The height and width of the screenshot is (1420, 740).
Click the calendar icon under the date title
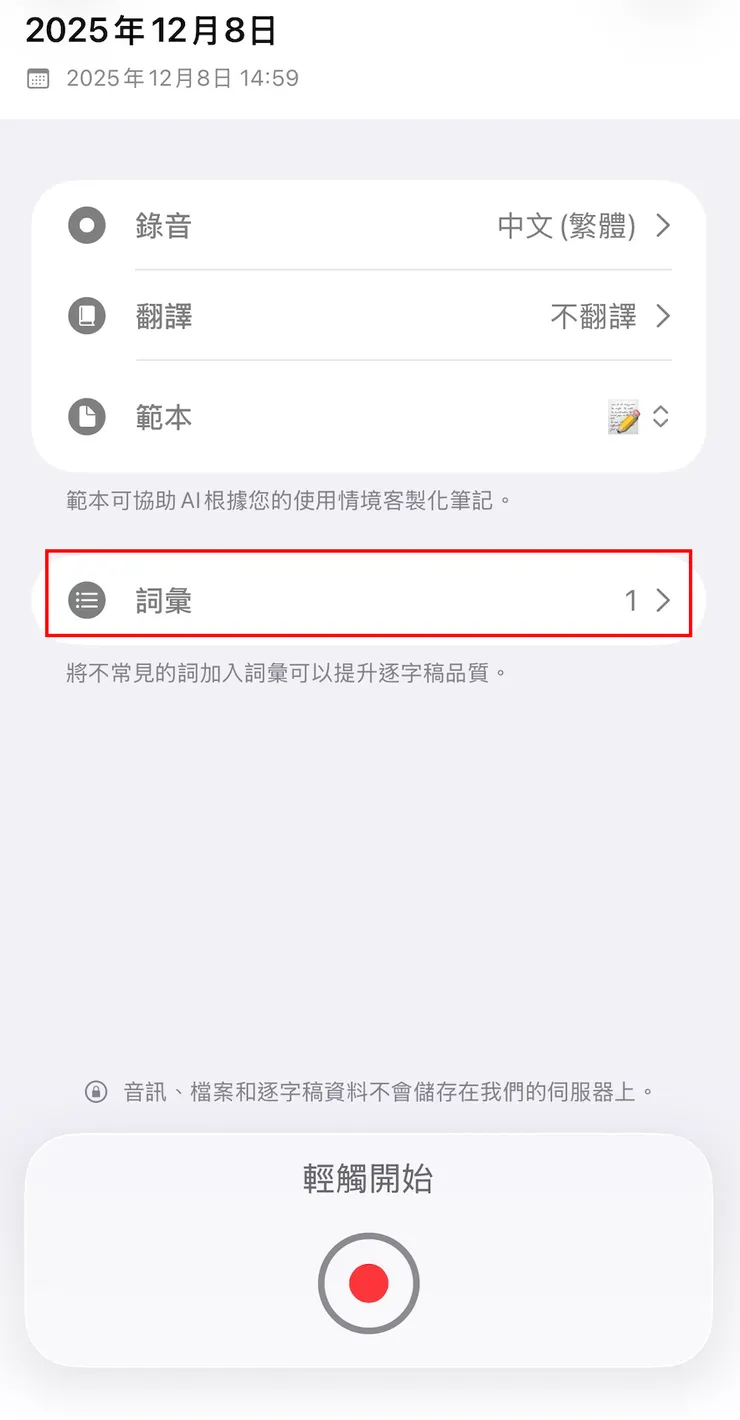(37, 78)
